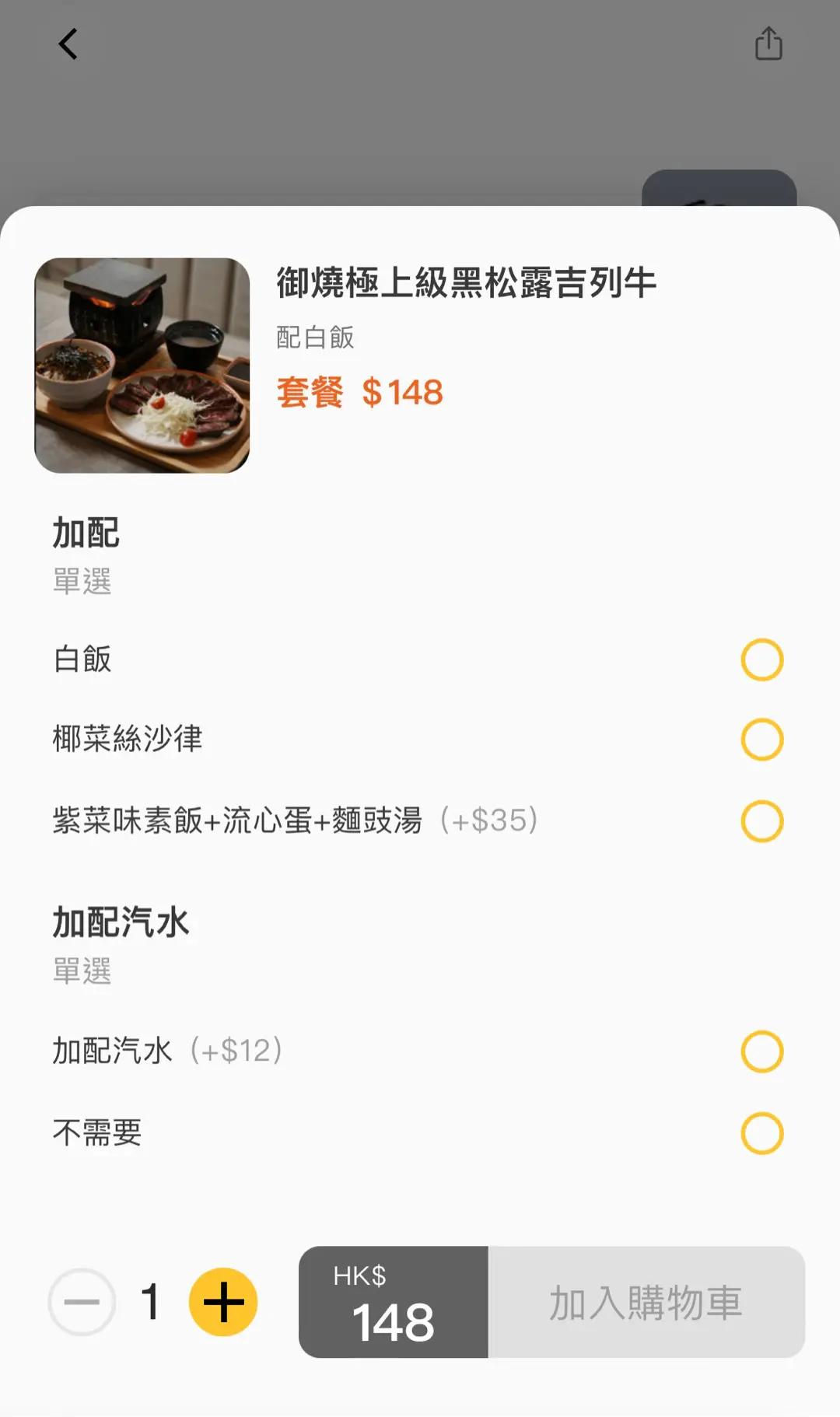This screenshot has width=840, height=1417.
Task: Open the dish photo thumbnail
Action: (x=142, y=366)
